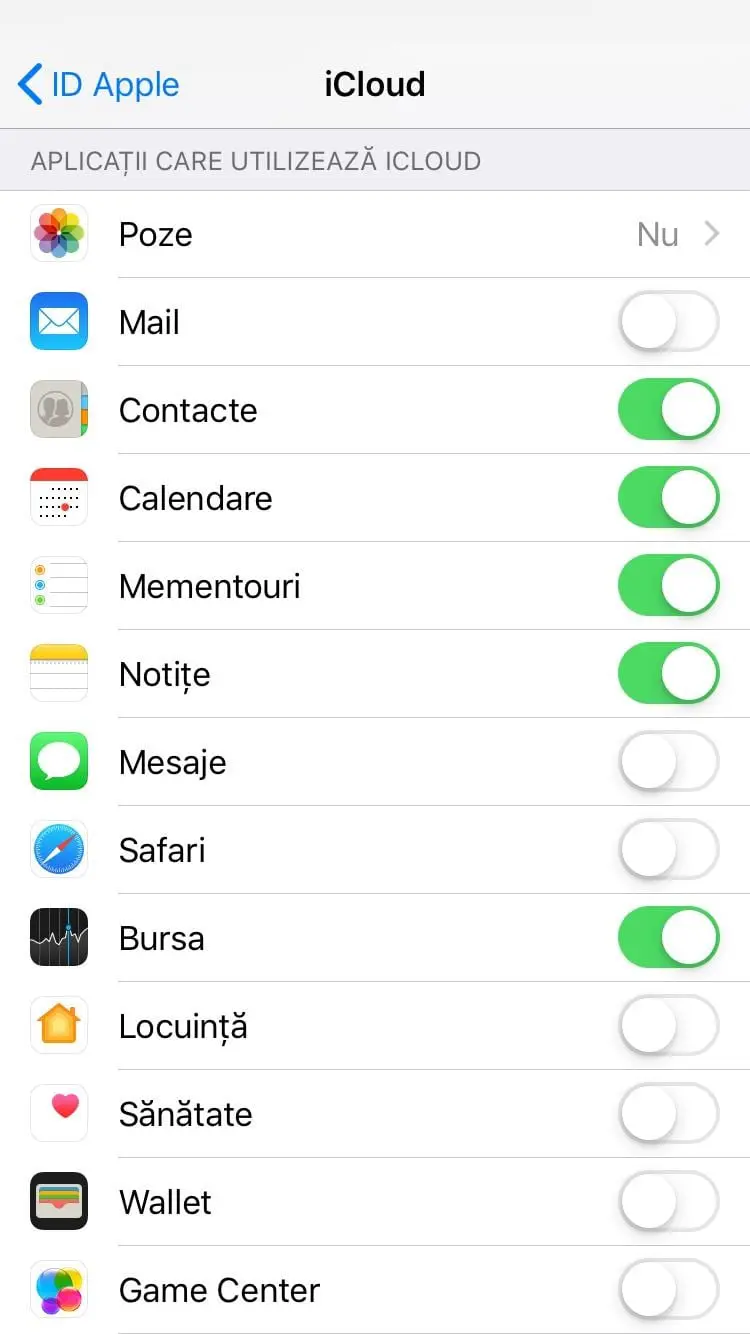This screenshot has width=750, height=1334.
Task: Enable the Mesaje switch
Action: [668, 762]
